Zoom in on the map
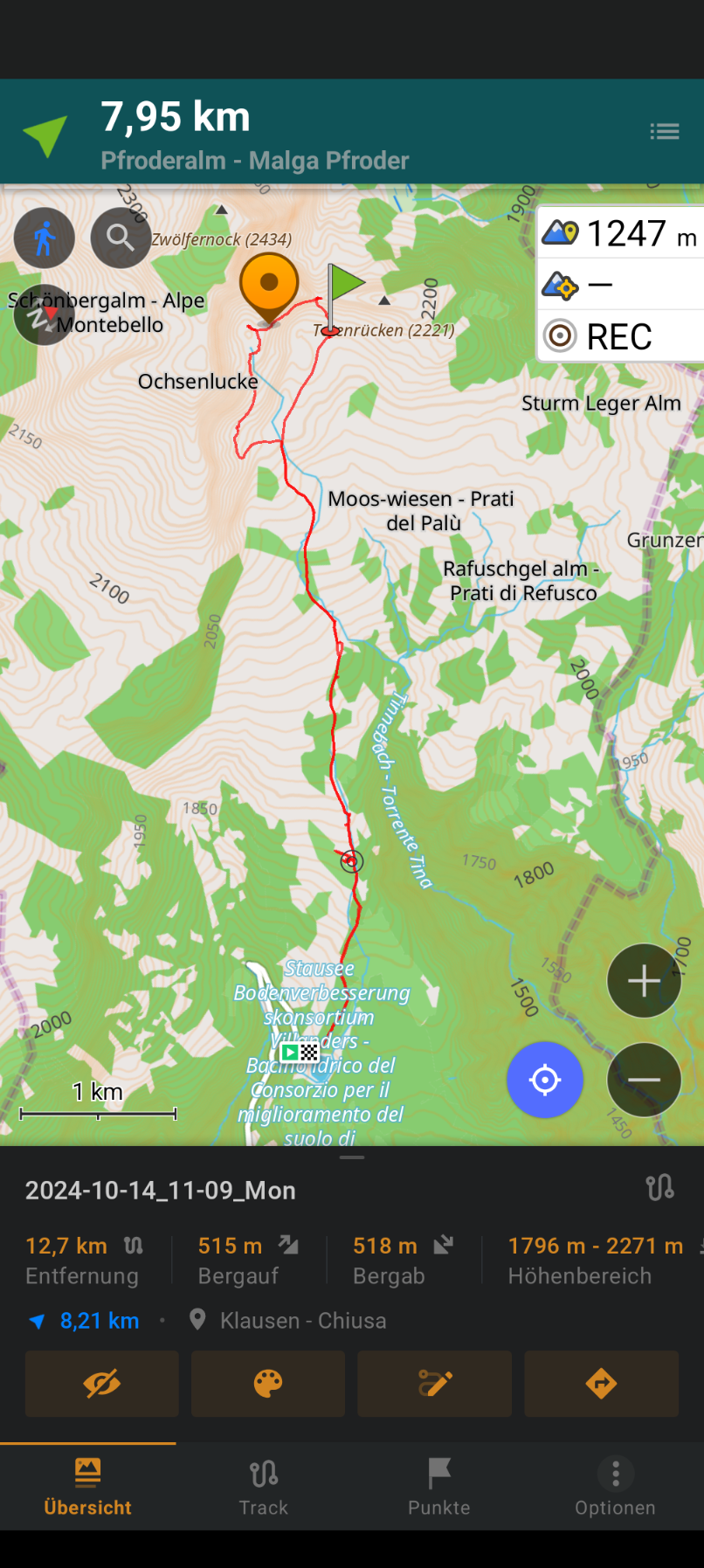The width and height of the screenshot is (704, 1568). pyautogui.click(x=644, y=981)
